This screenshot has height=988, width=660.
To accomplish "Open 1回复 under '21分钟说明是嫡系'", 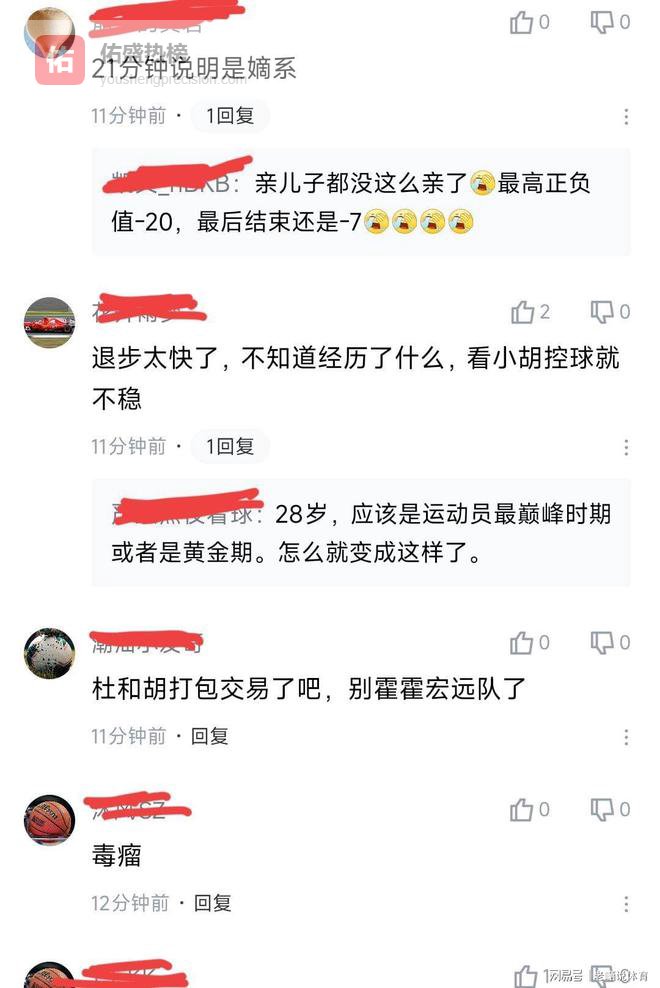I will click(x=230, y=116).
